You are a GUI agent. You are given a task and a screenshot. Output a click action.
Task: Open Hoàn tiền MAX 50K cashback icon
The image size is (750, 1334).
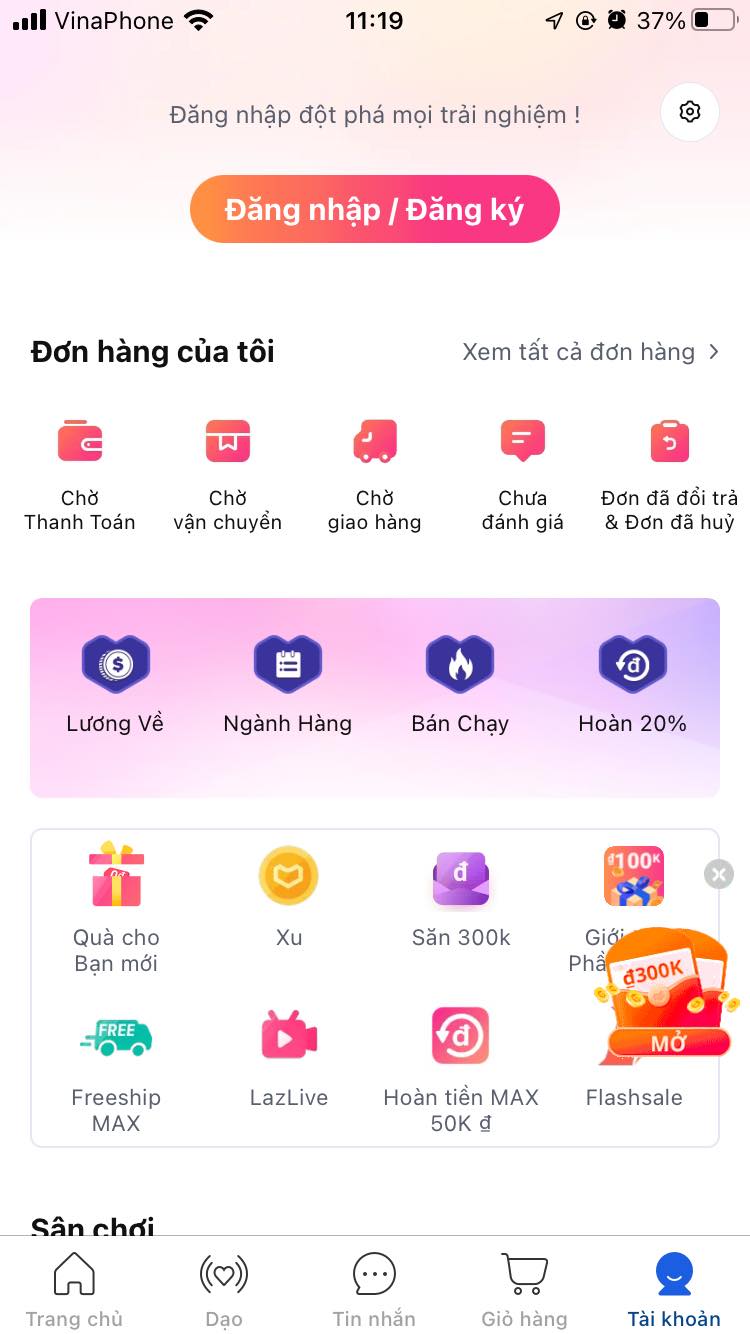(460, 1036)
